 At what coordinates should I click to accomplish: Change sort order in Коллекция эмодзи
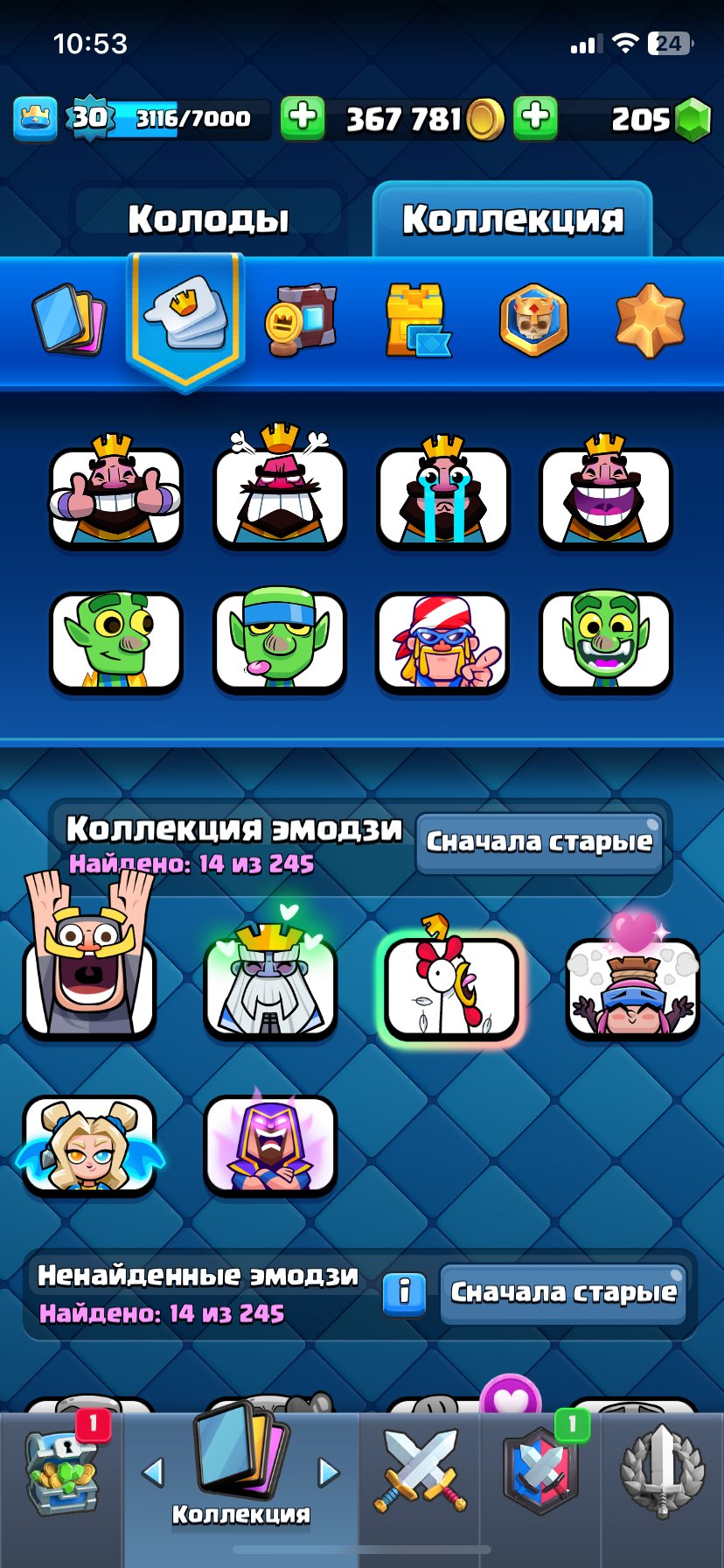tap(539, 842)
